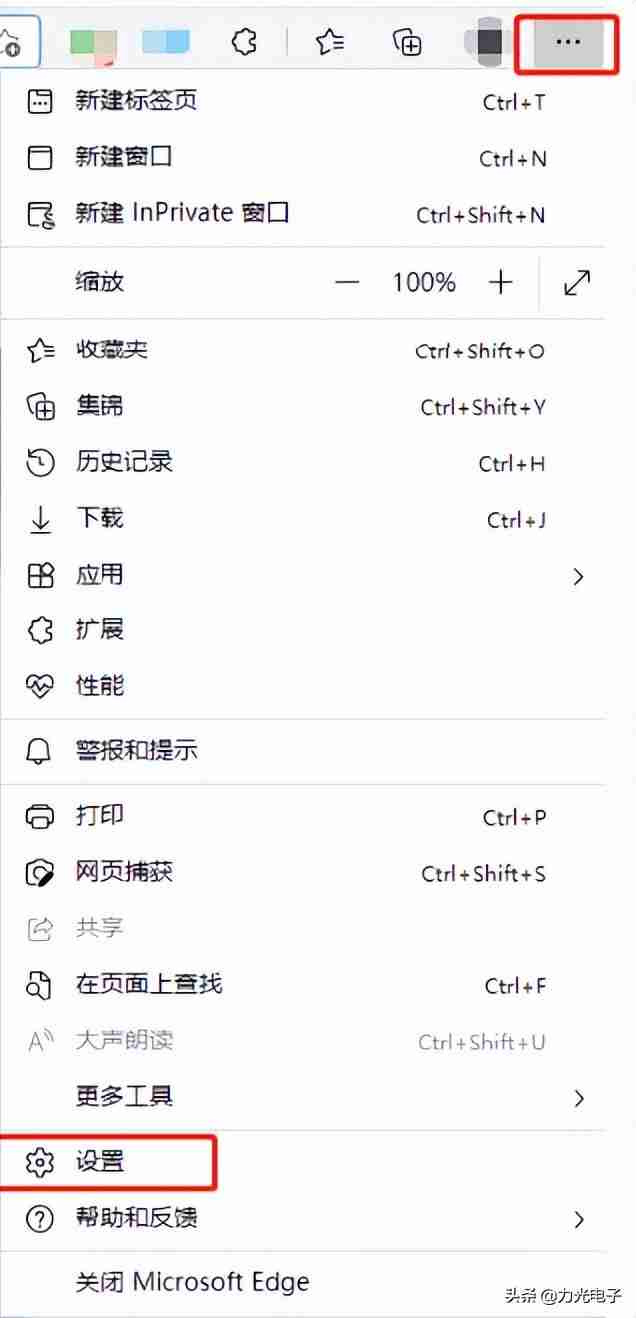The height and width of the screenshot is (1318, 636).
Task: Choose 在页面上查找
Action: tap(148, 985)
